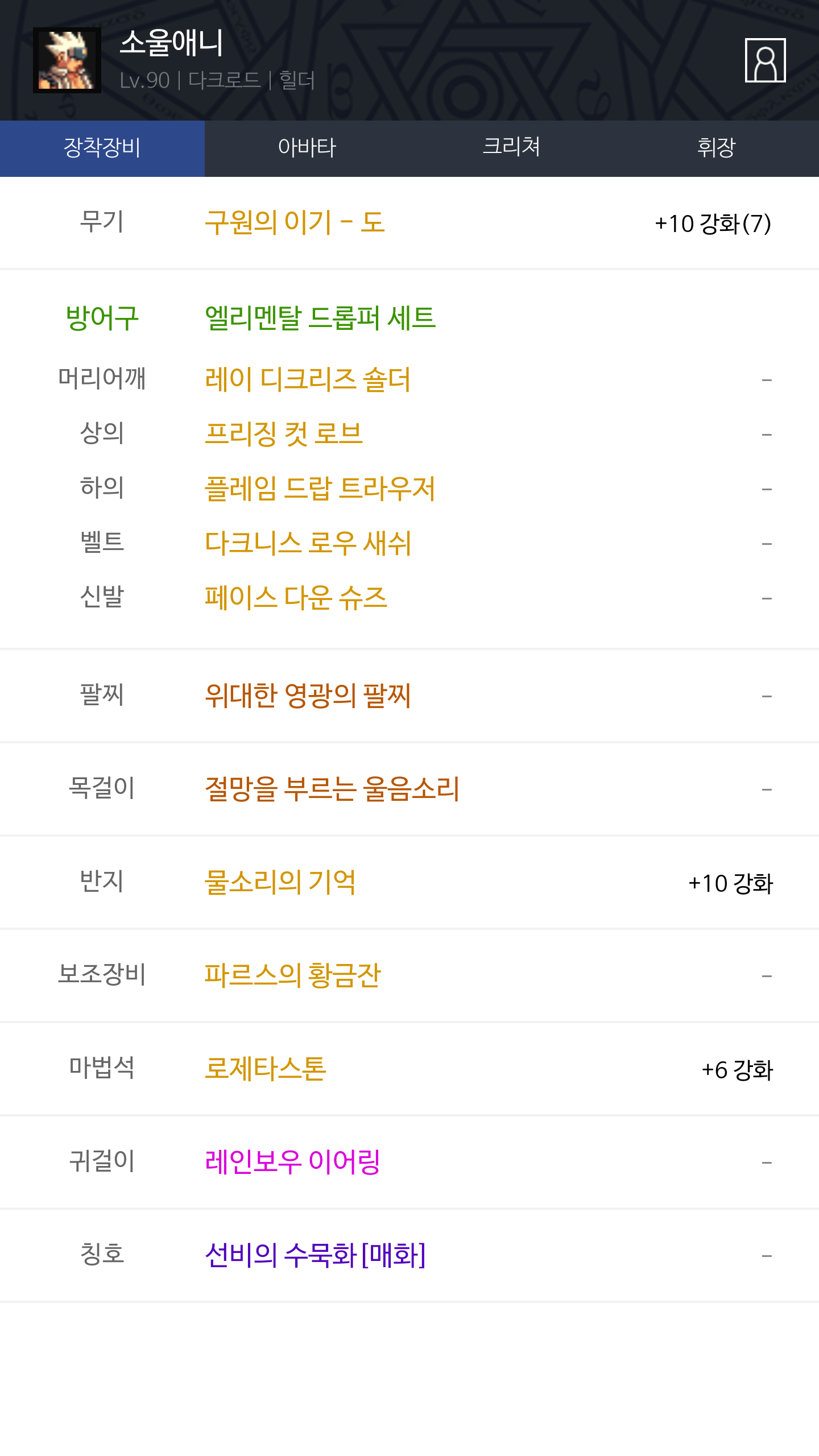Viewport: 819px width, 1456px height.
Task: Open 레이 디크리즈 숄더 item details
Action: coord(308,379)
